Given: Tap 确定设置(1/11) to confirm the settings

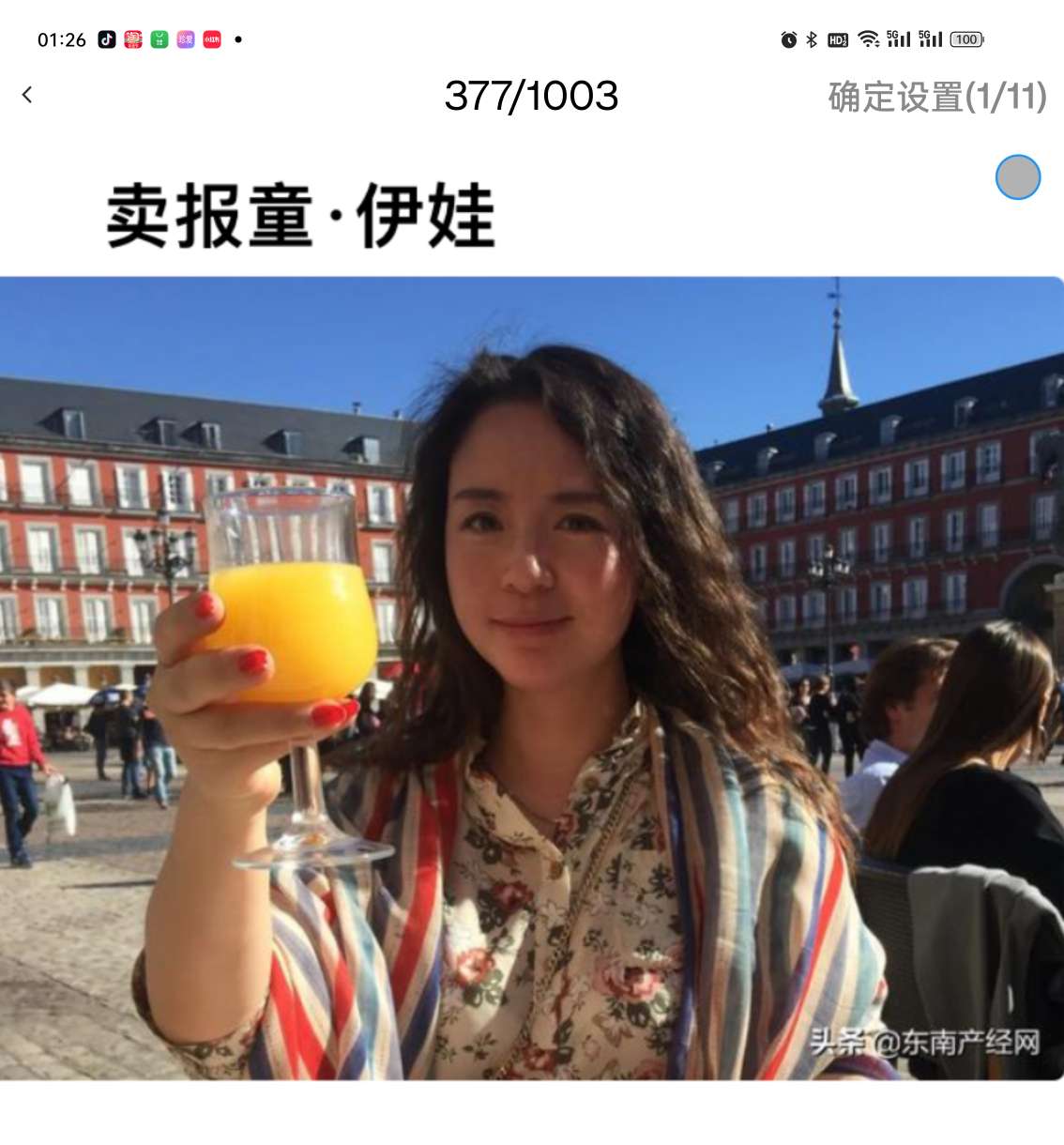Looking at the screenshot, I should (x=936, y=97).
